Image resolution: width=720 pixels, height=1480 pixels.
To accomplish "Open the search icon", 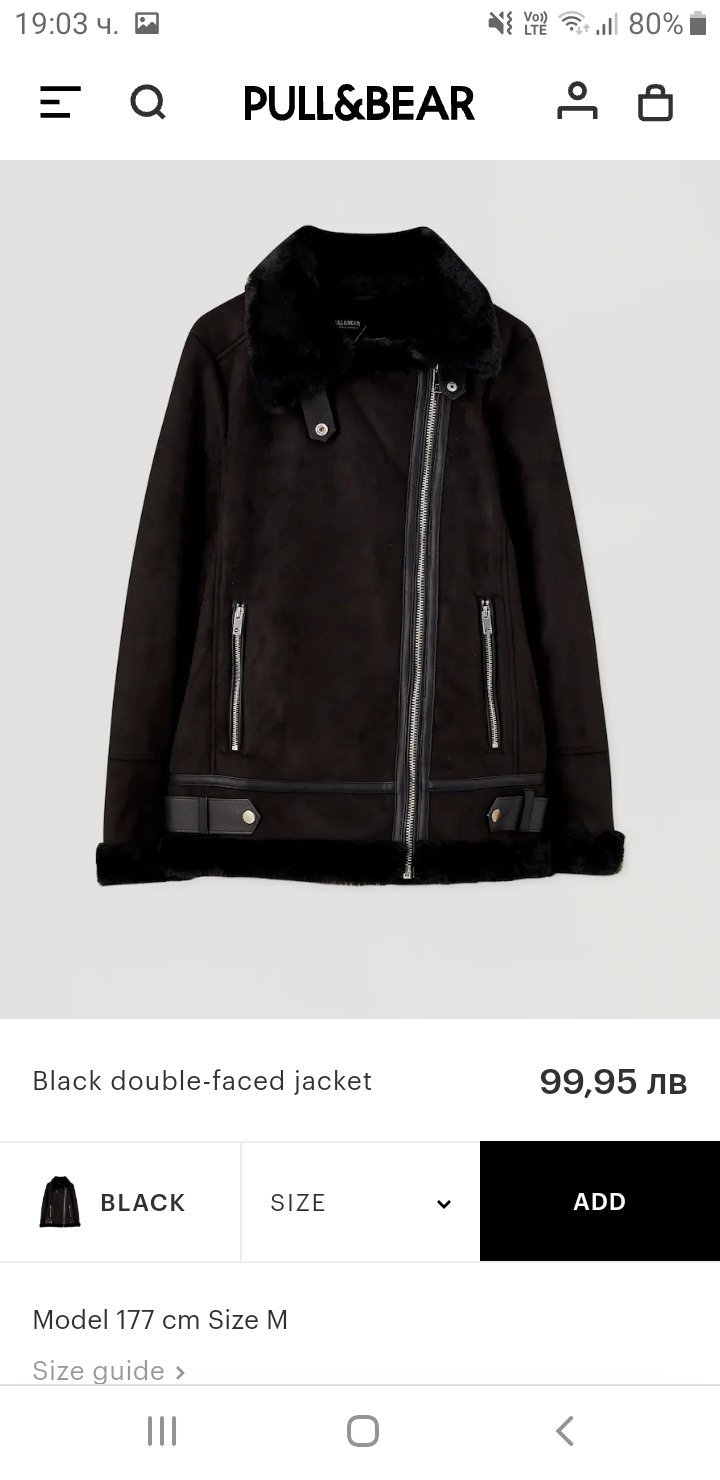I will (x=148, y=103).
